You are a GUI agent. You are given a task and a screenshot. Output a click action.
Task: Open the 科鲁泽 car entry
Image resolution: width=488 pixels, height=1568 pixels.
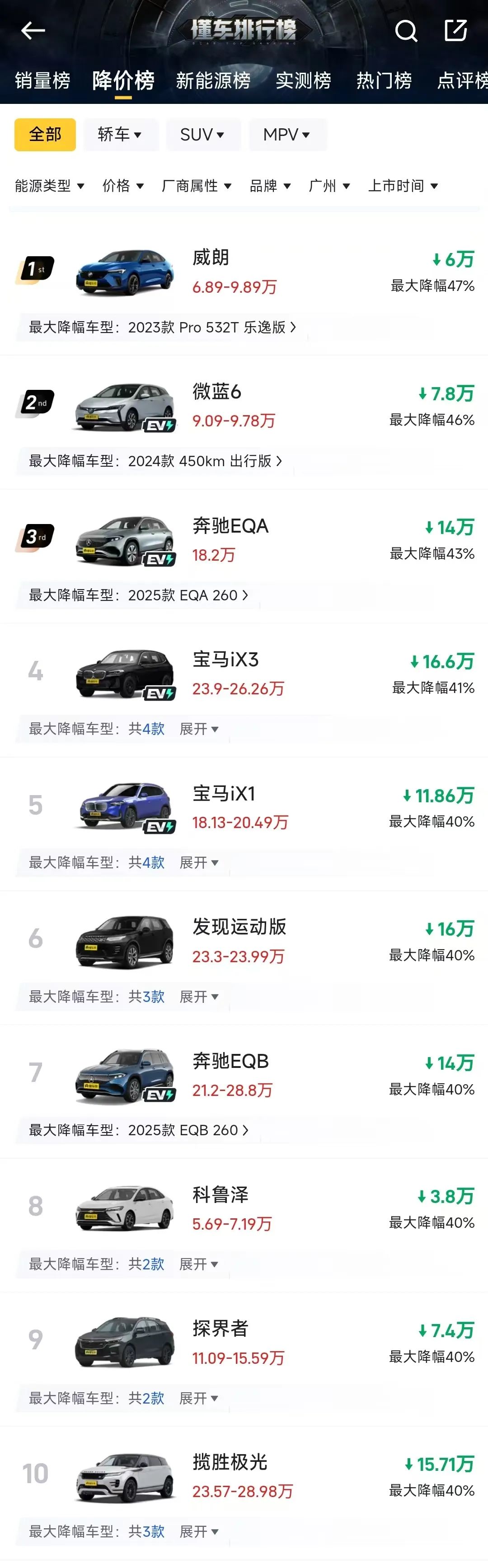click(220, 1195)
